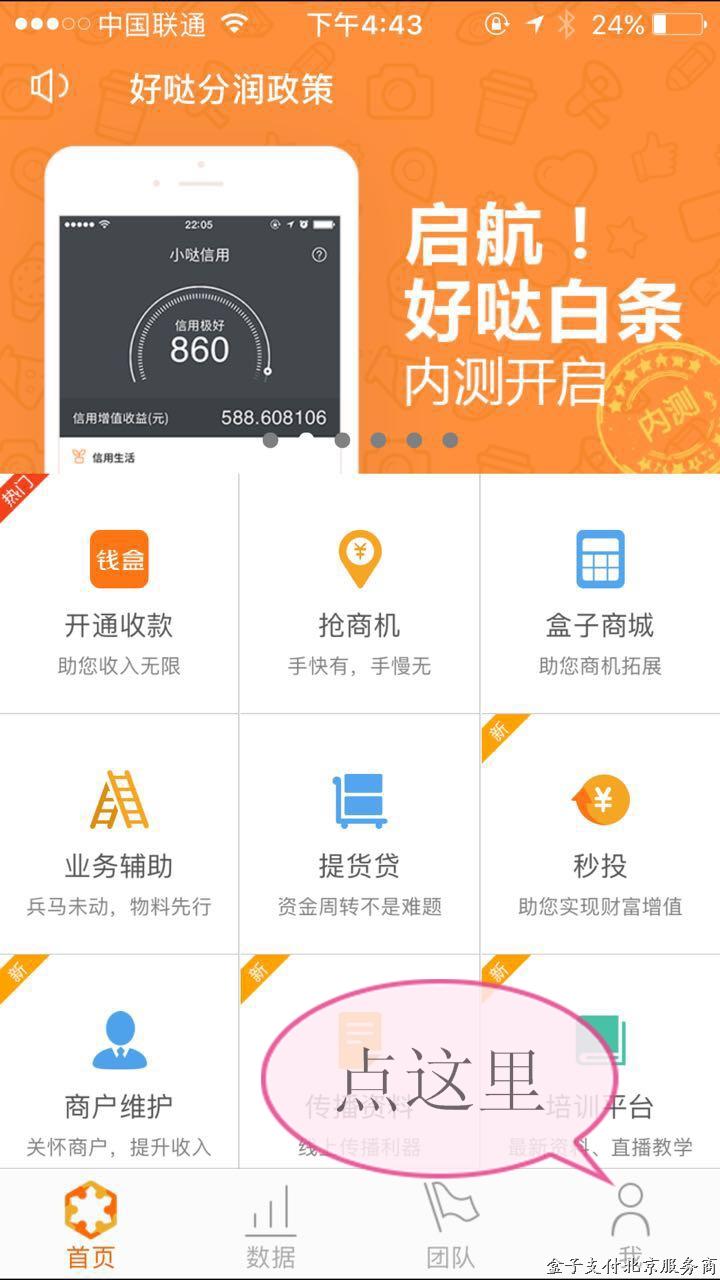Switch to the 数据 tab

click(x=271, y=1225)
